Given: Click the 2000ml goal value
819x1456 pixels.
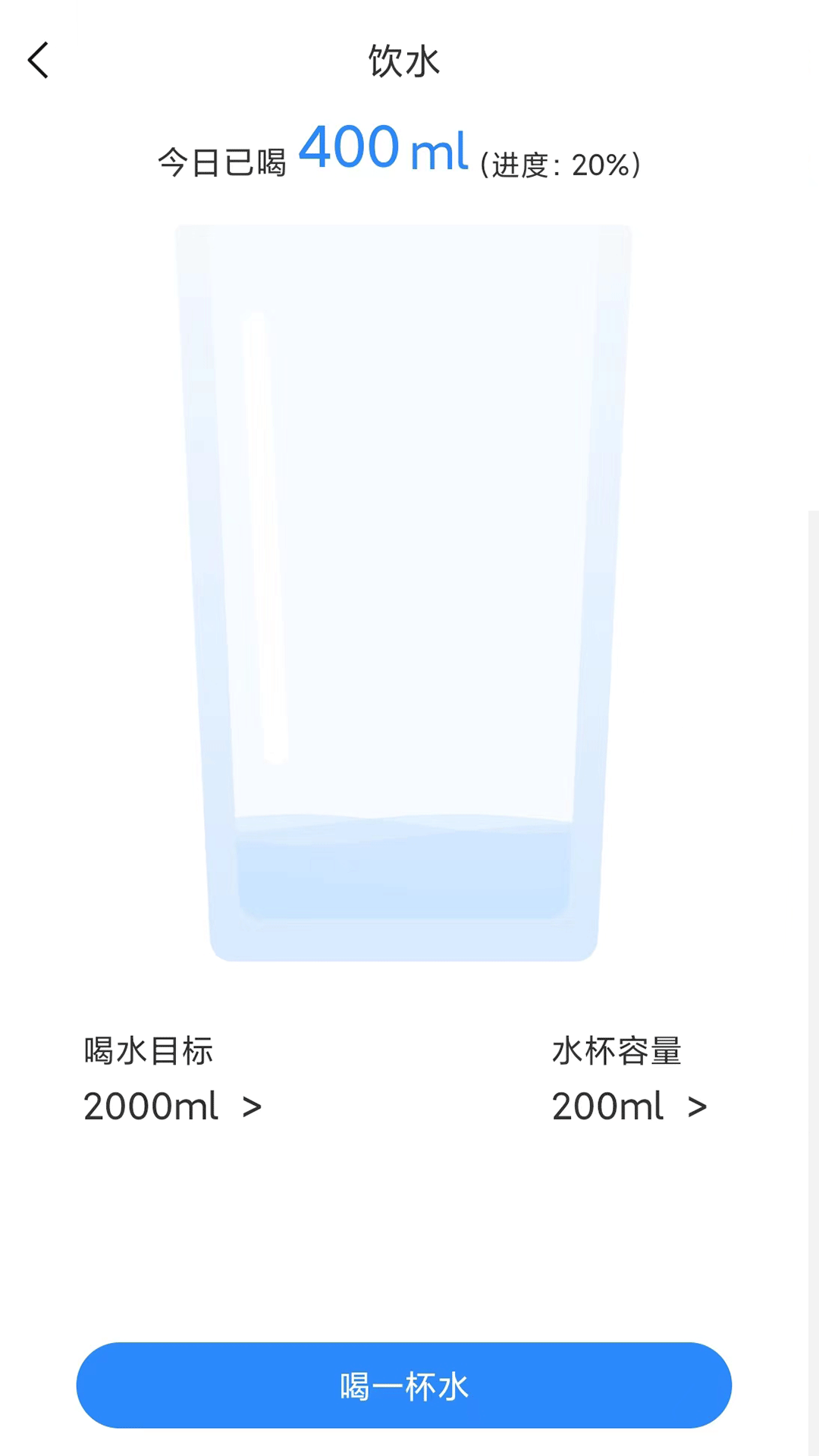Looking at the screenshot, I should [x=150, y=1107].
